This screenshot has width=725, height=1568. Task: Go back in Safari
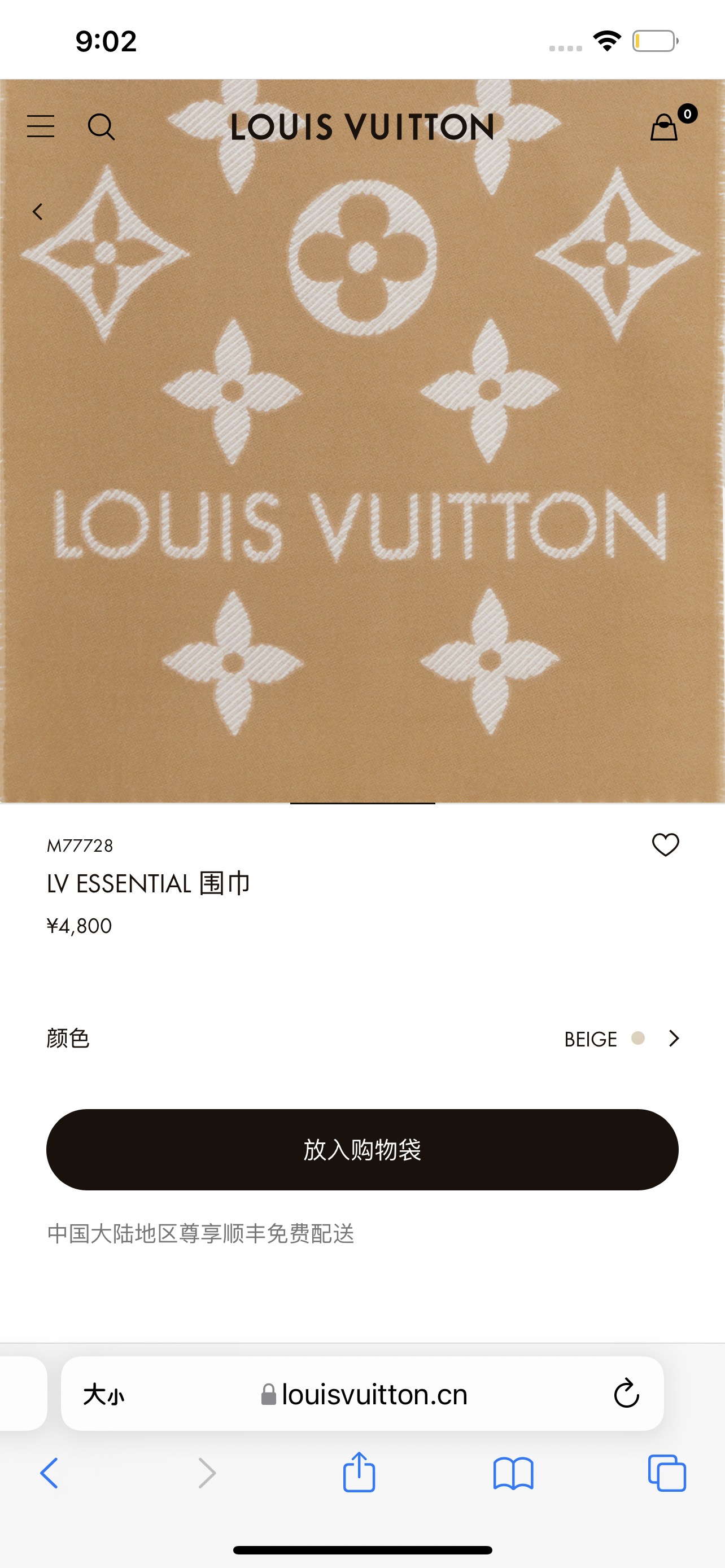pyautogui.click(x=49, y=1474)
